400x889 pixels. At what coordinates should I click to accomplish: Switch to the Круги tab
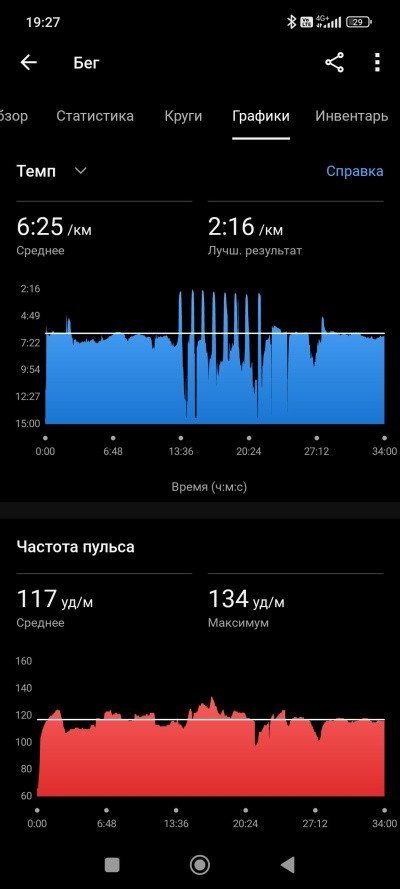(x=183, y=116)
